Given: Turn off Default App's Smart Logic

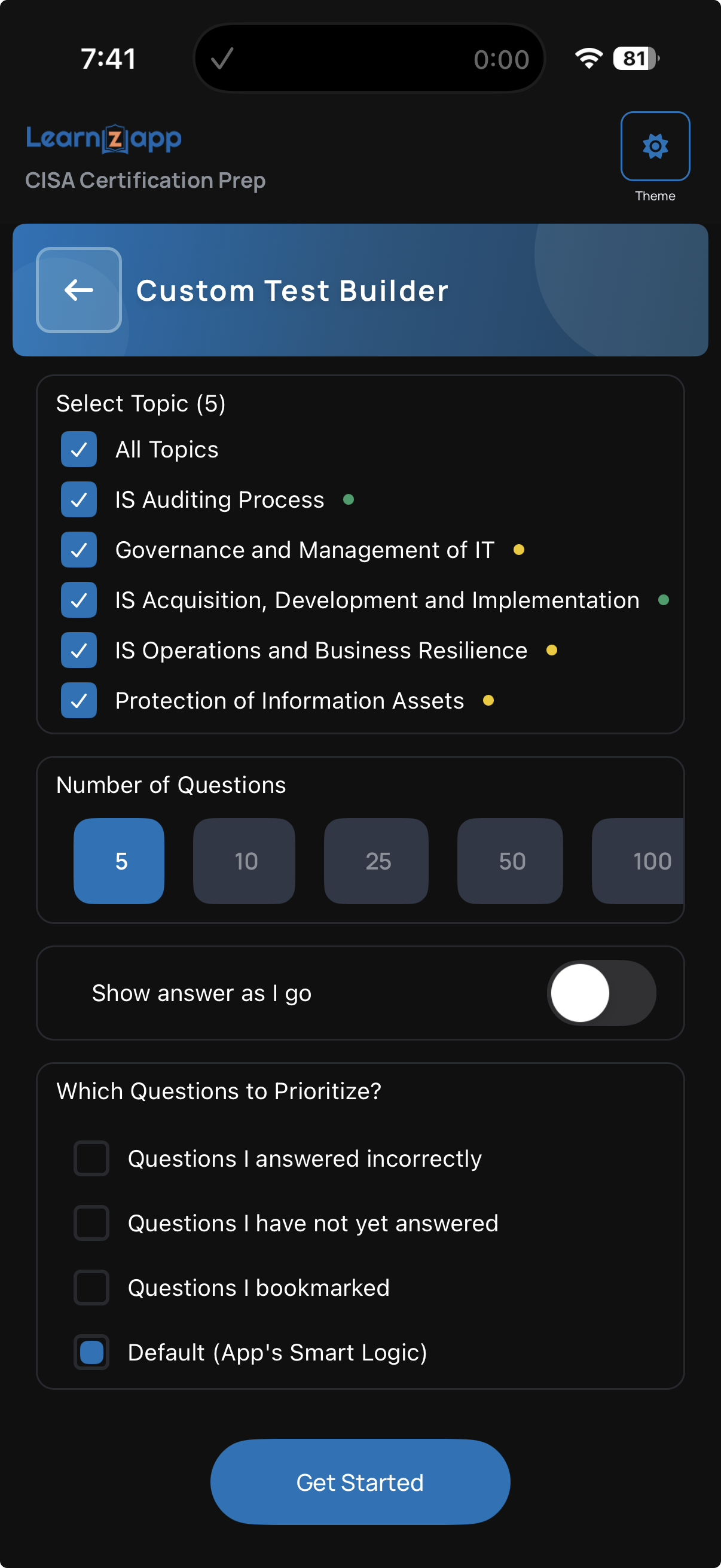Looking at the screenshot, I should 91,1352.
